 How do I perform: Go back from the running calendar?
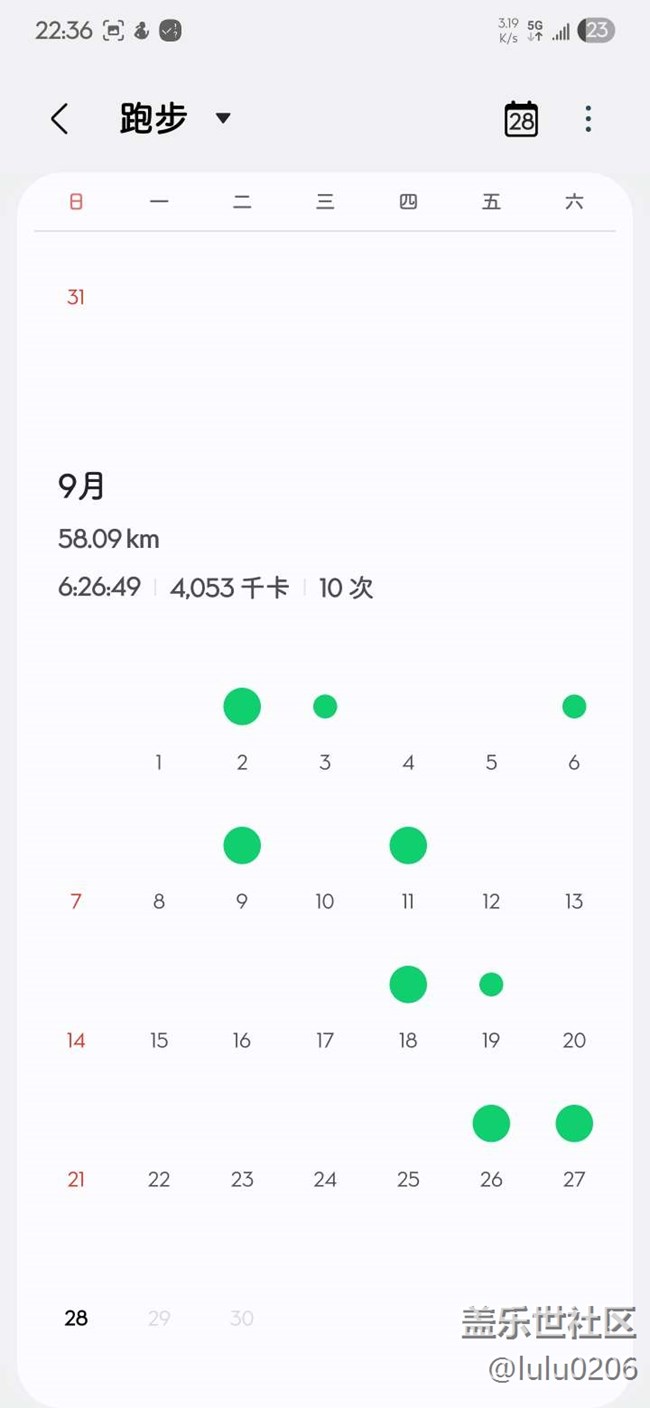(60, 119)
